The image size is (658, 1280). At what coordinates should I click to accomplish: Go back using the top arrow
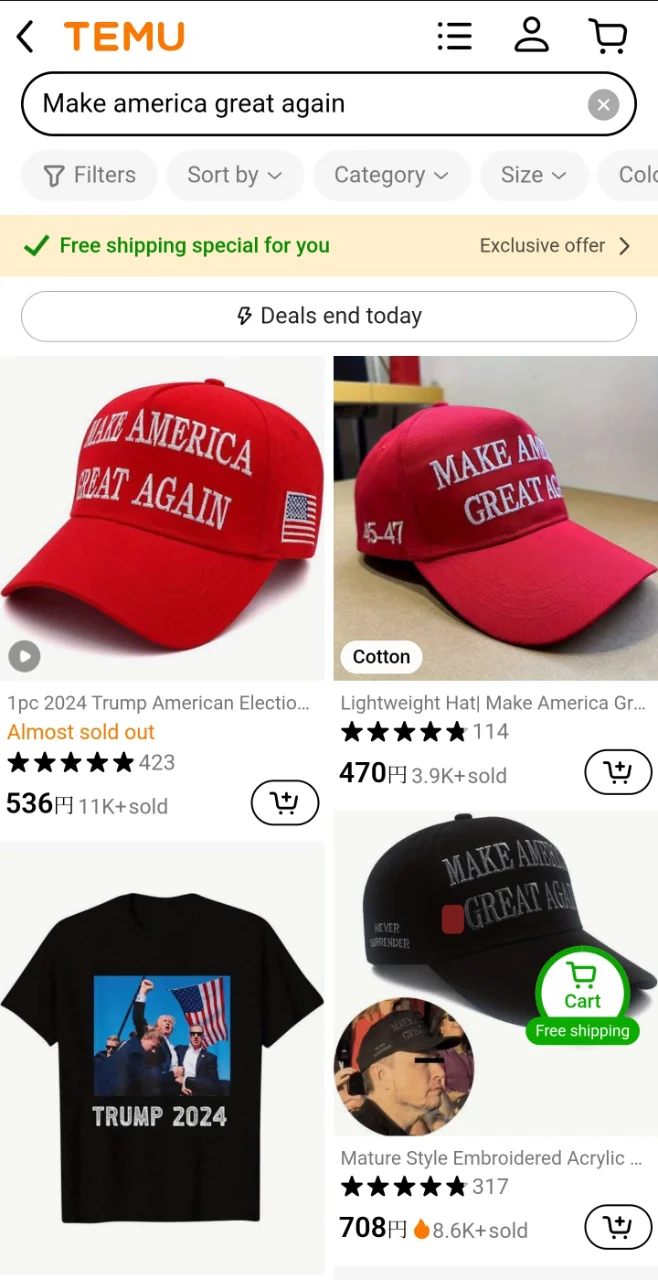click(26, 37)
